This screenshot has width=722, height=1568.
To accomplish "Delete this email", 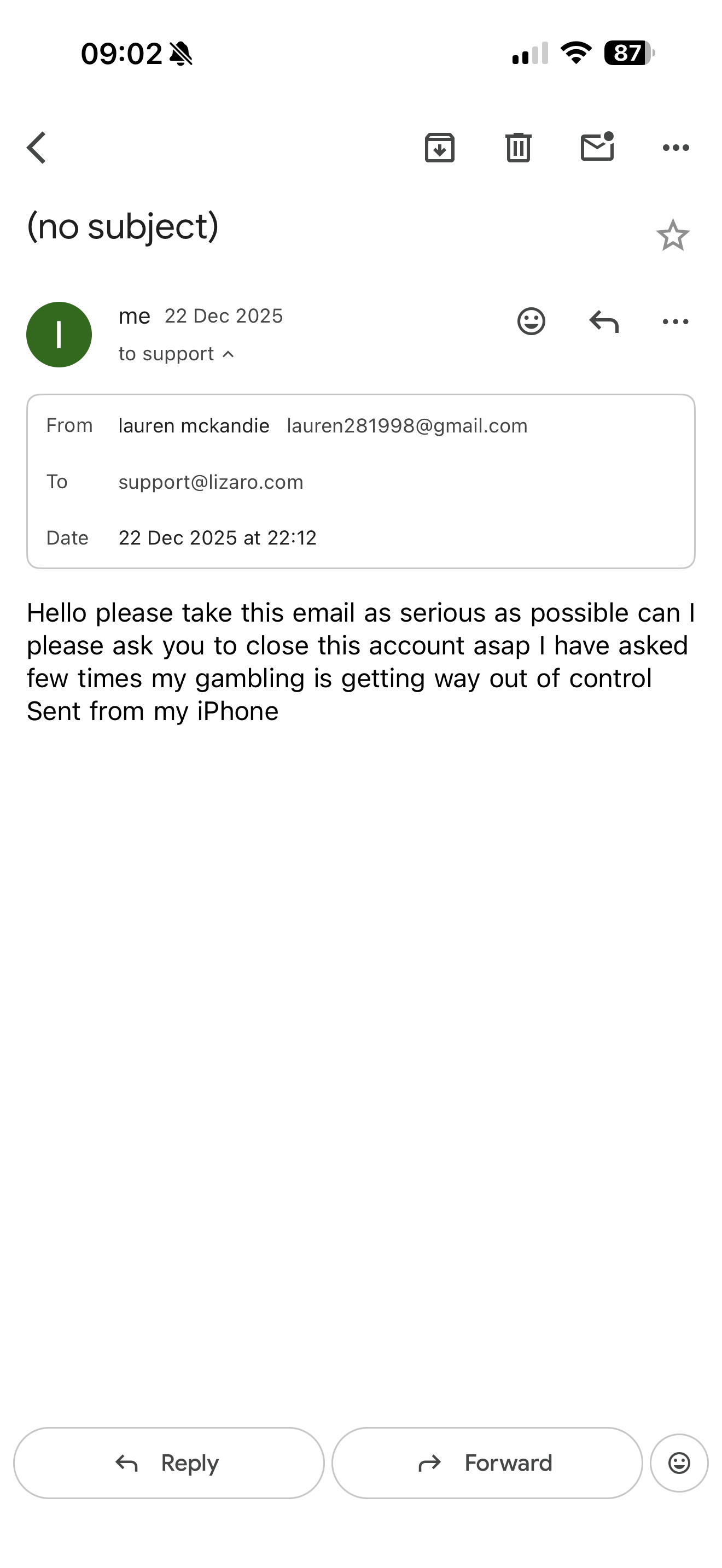I will point(518,148).
